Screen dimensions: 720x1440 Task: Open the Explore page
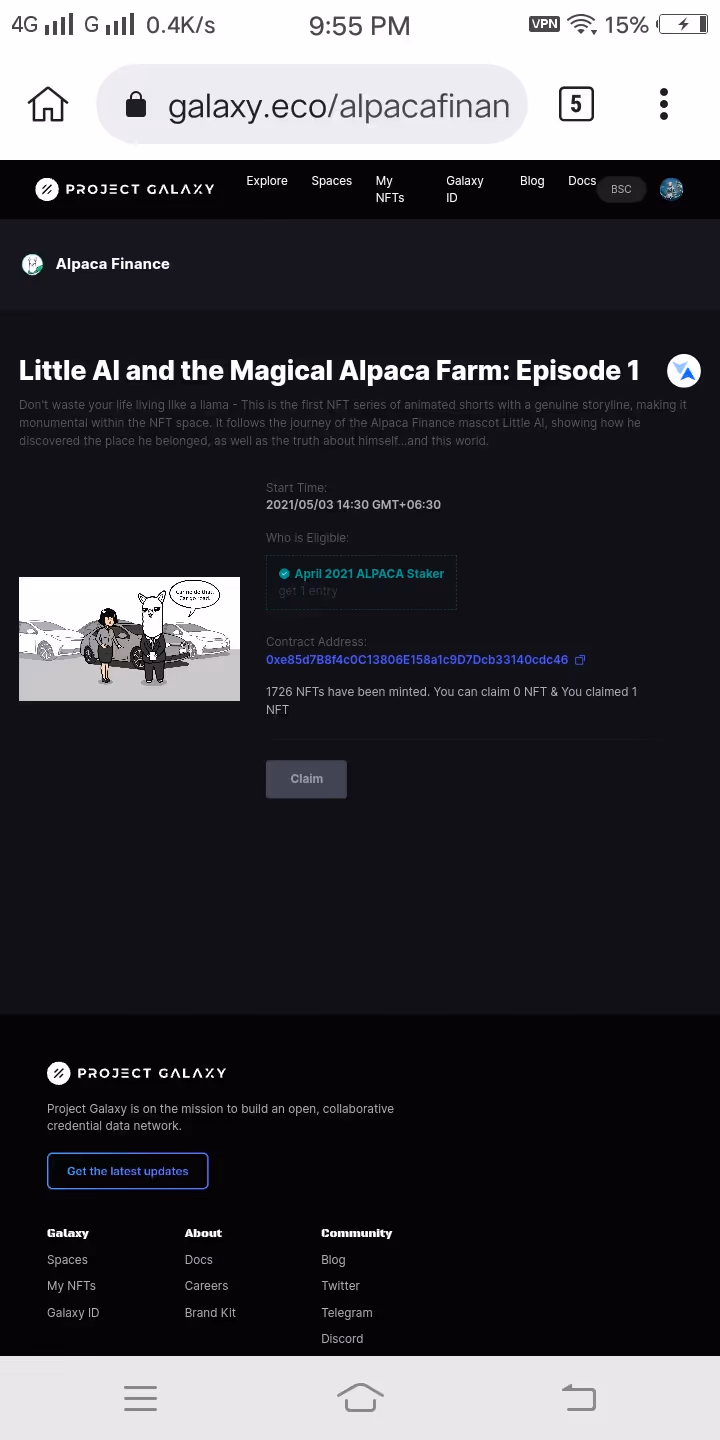point(267,181)
